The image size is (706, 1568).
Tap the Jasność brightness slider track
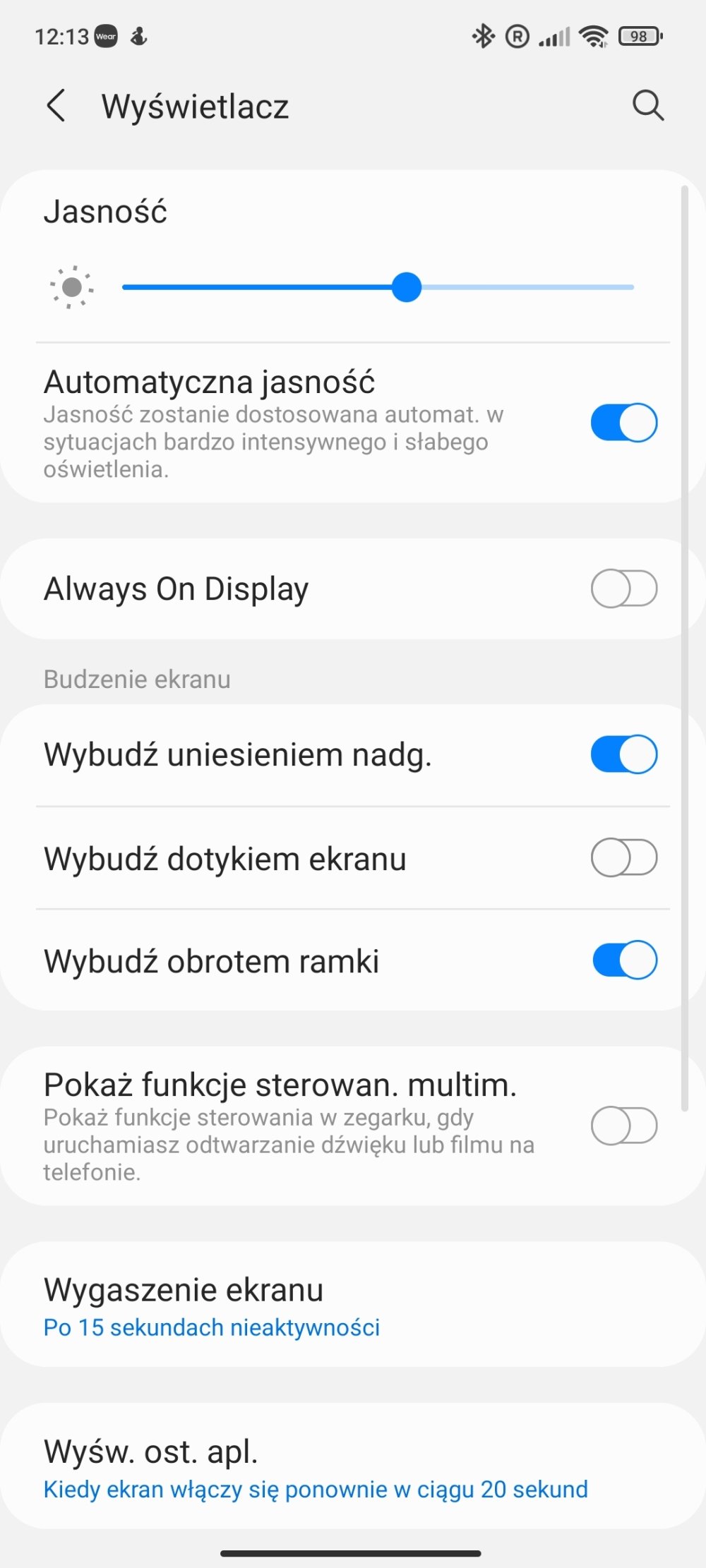pos(378,287)
